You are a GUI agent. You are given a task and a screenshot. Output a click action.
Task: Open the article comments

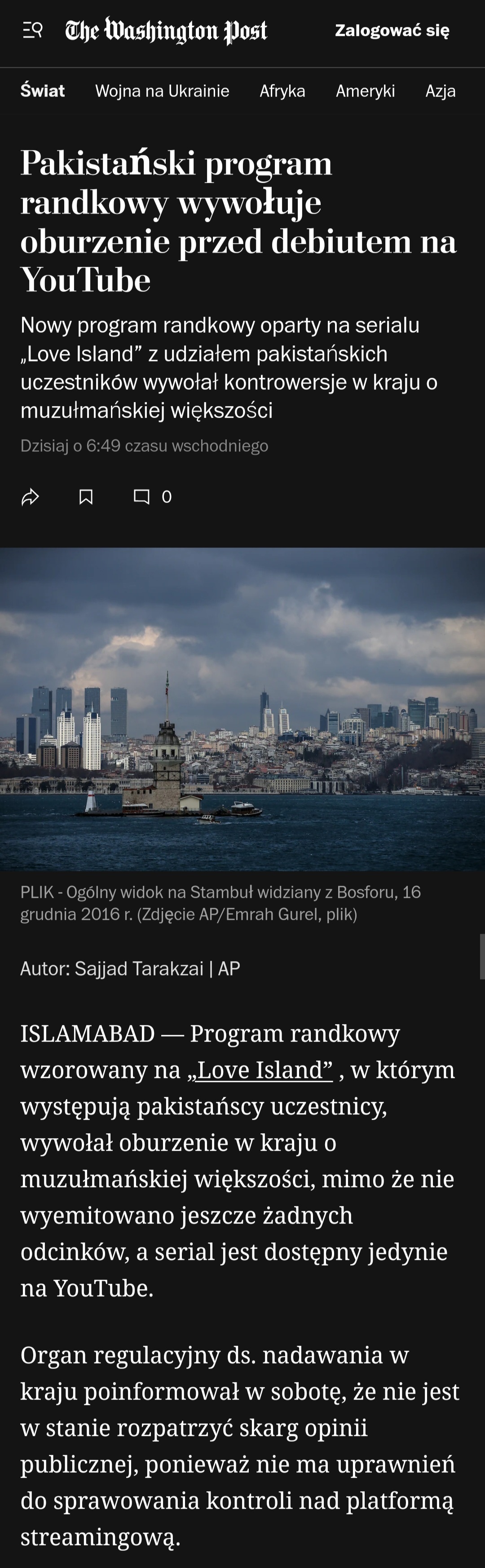click(x=152, y=497)
